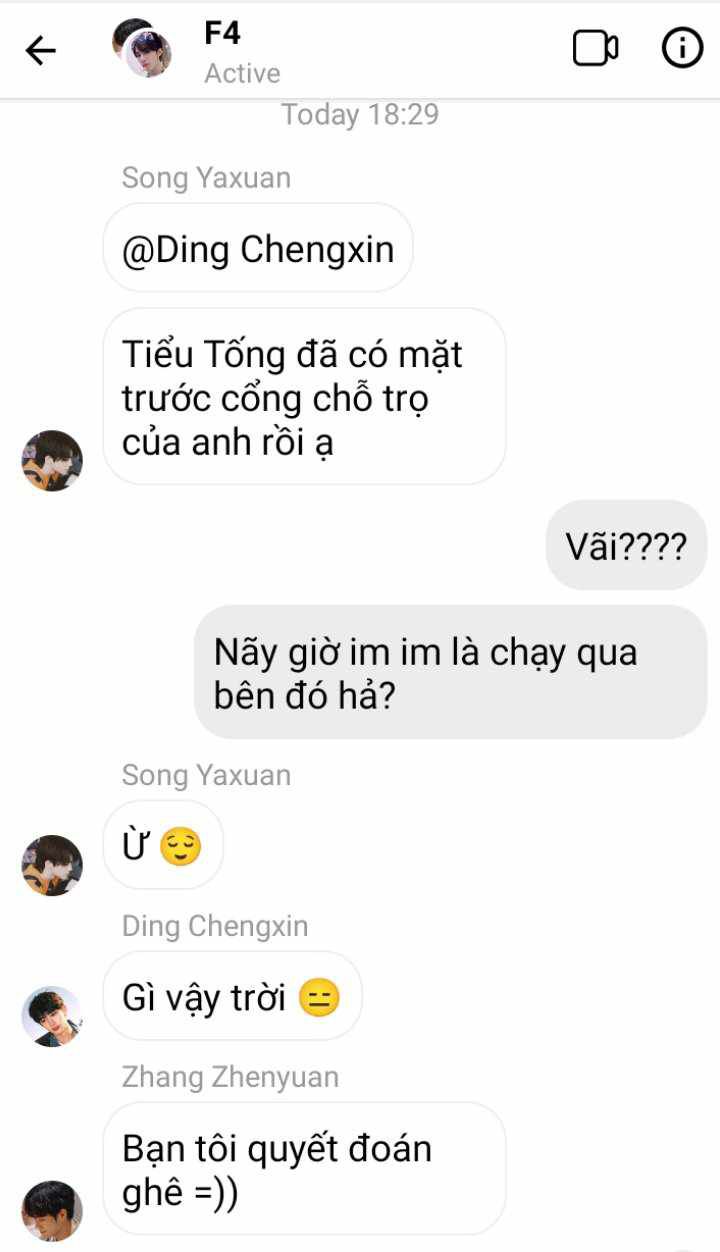This screenshot has width=720, height=1252.
Task: Tap the @Ding Chengxin mention
Action: pos(258,248)
